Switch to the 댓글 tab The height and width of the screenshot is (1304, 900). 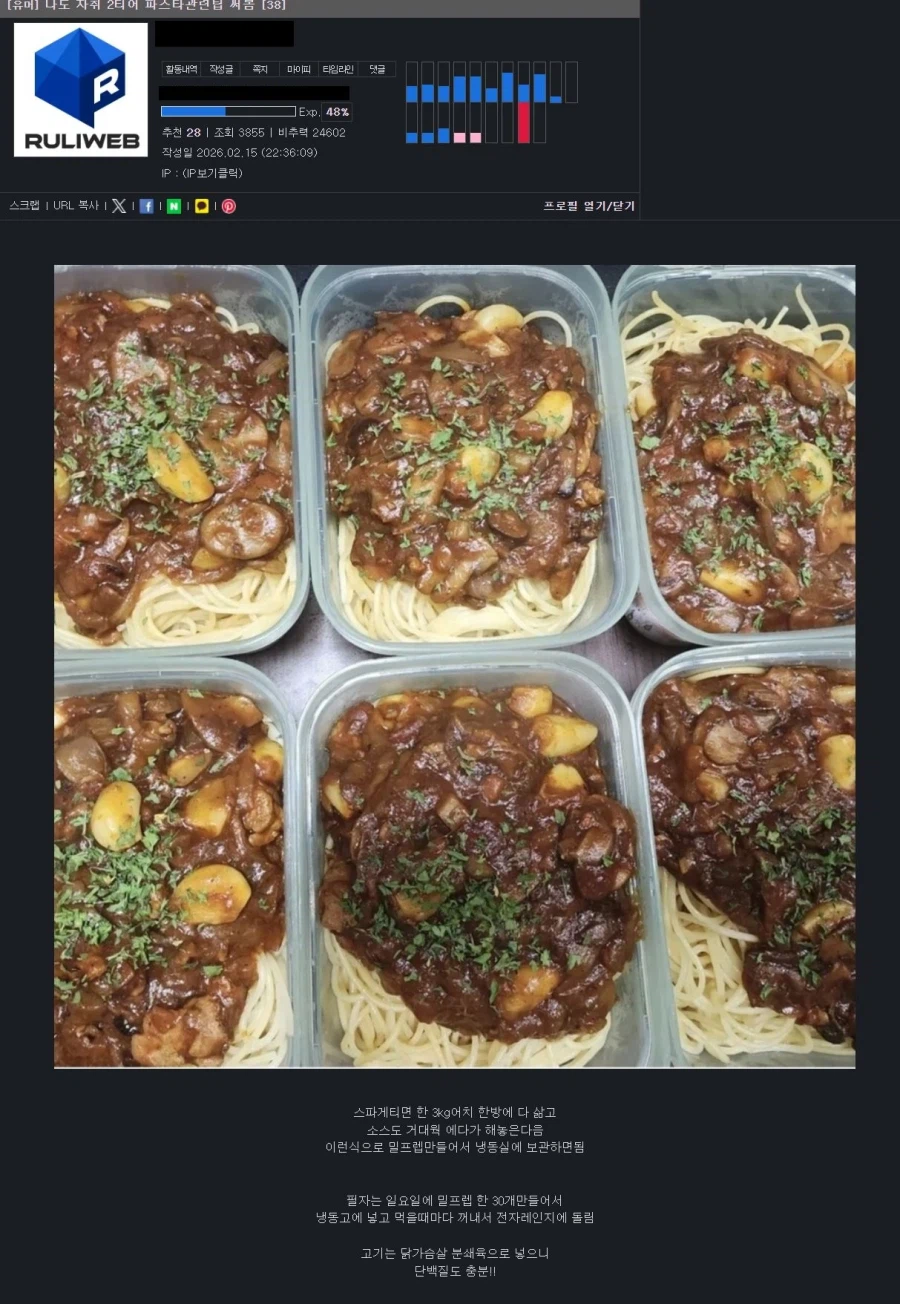(377, 68)
